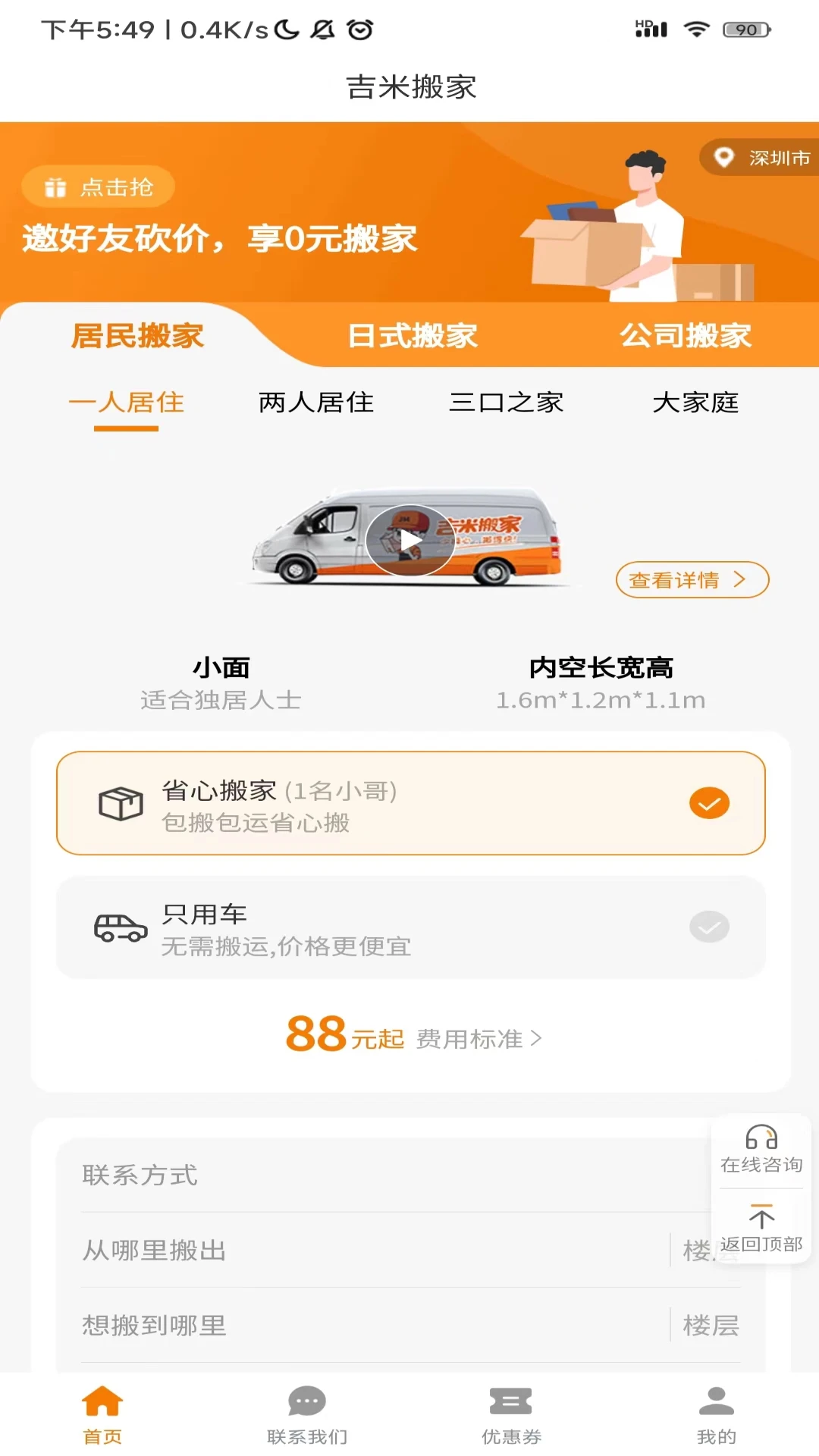
Task: Click the 点击抢 promotion button
Action: click(97, 186)
